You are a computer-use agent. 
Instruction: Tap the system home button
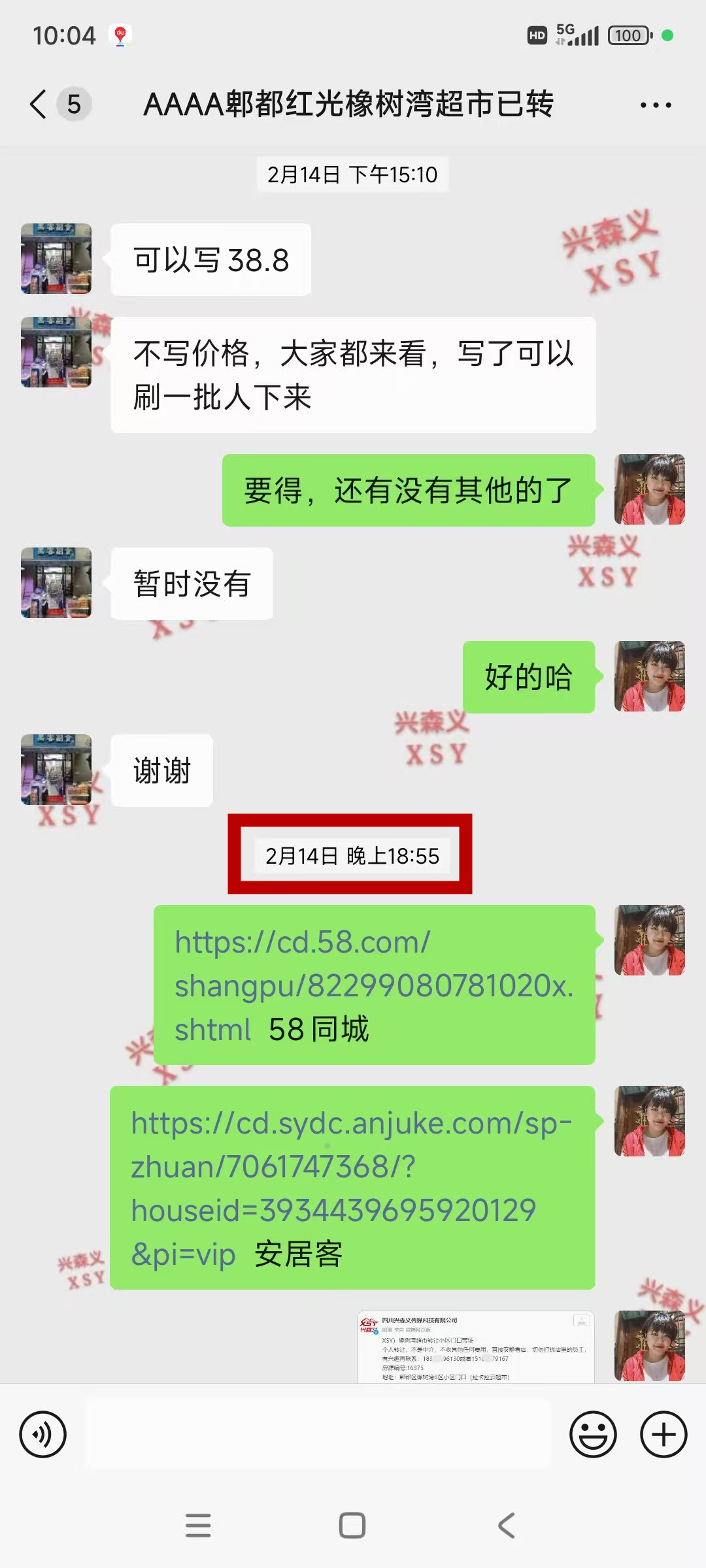(352, 1526)
